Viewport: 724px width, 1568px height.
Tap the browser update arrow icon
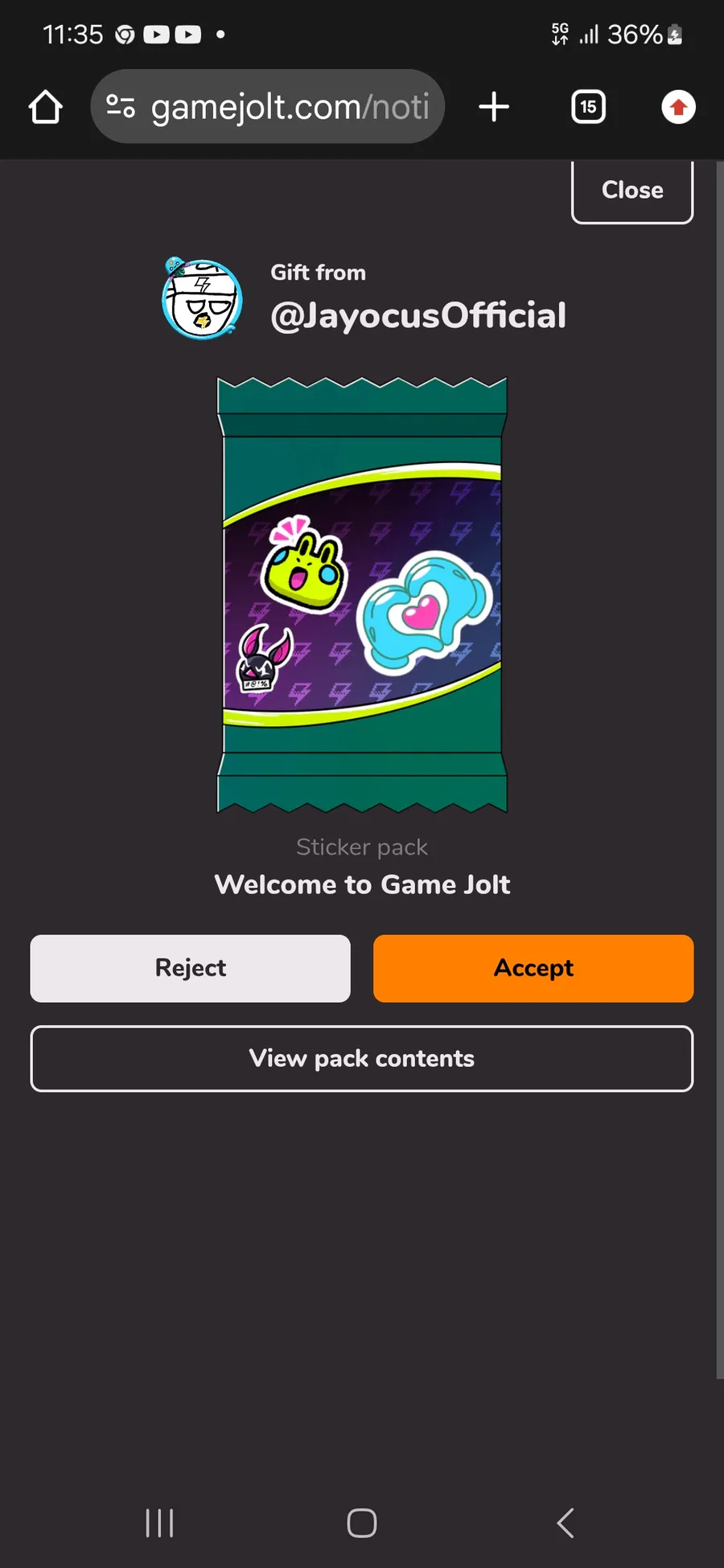(x=678, y=107)
